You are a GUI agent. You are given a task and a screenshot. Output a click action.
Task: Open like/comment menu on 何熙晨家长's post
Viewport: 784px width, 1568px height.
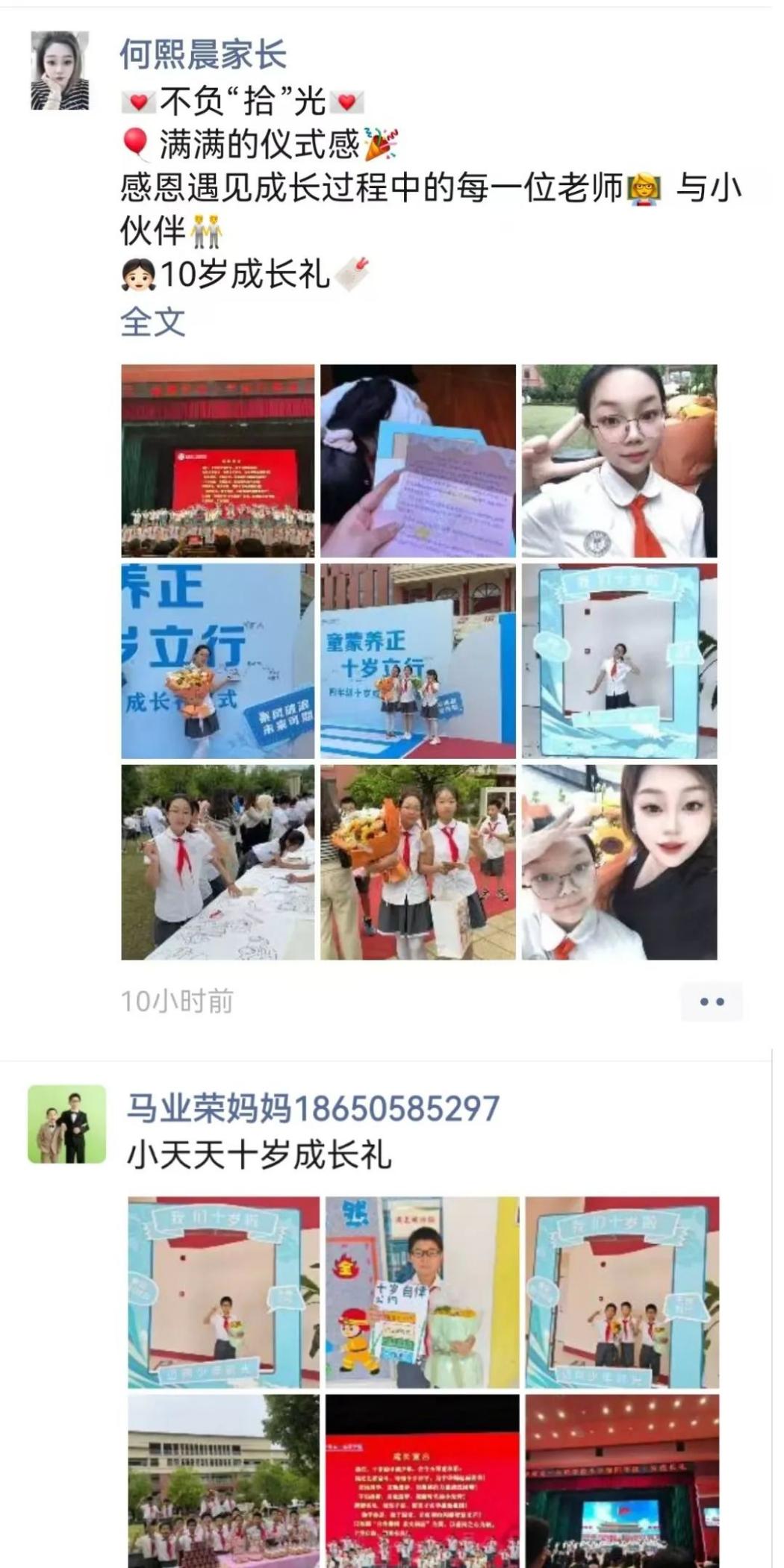click(x=712, y=1002)
